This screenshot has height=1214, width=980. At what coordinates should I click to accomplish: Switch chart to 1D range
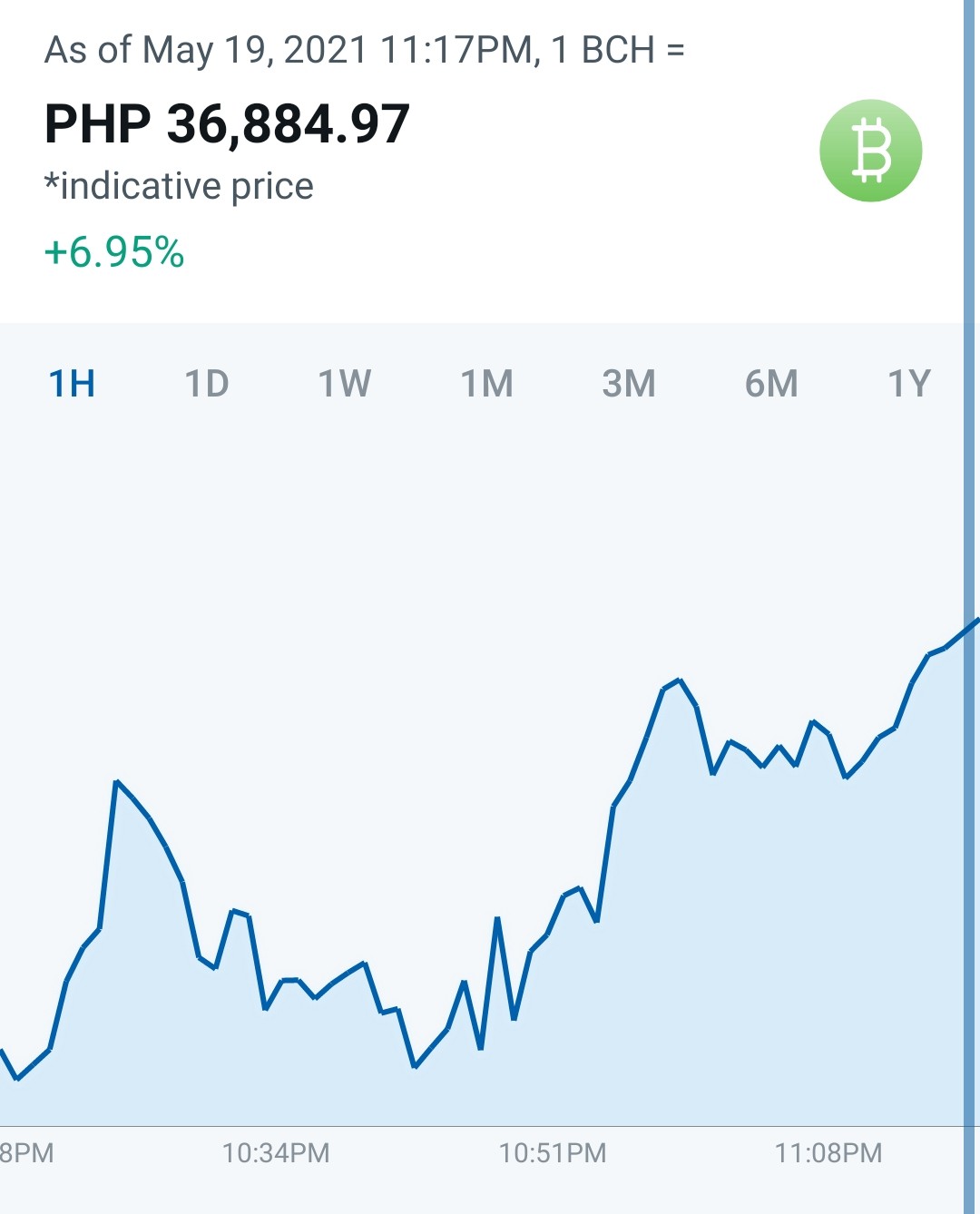[x=207, y=384]
